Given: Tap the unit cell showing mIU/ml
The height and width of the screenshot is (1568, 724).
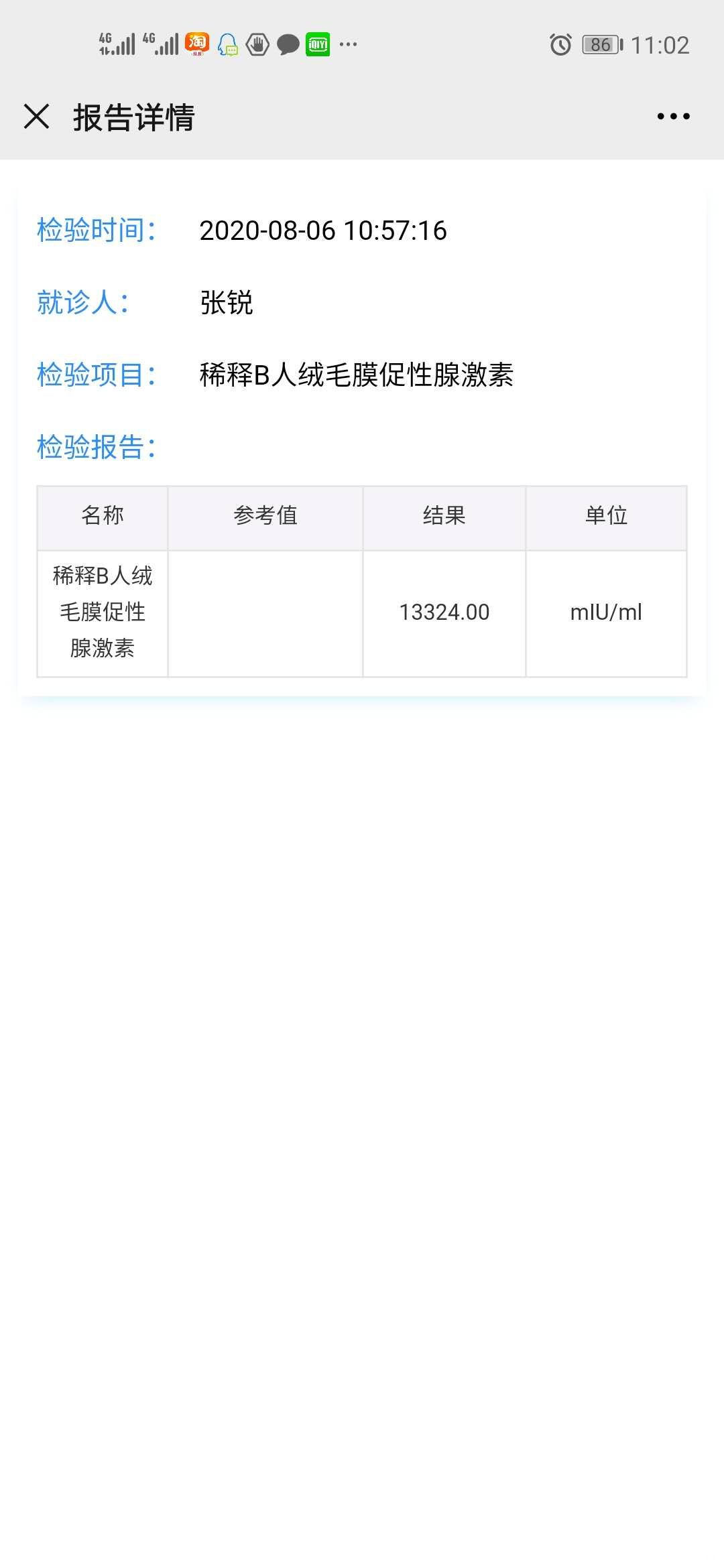Looking at the screenshot, I should pyautogui.click(x=605, y=612).
